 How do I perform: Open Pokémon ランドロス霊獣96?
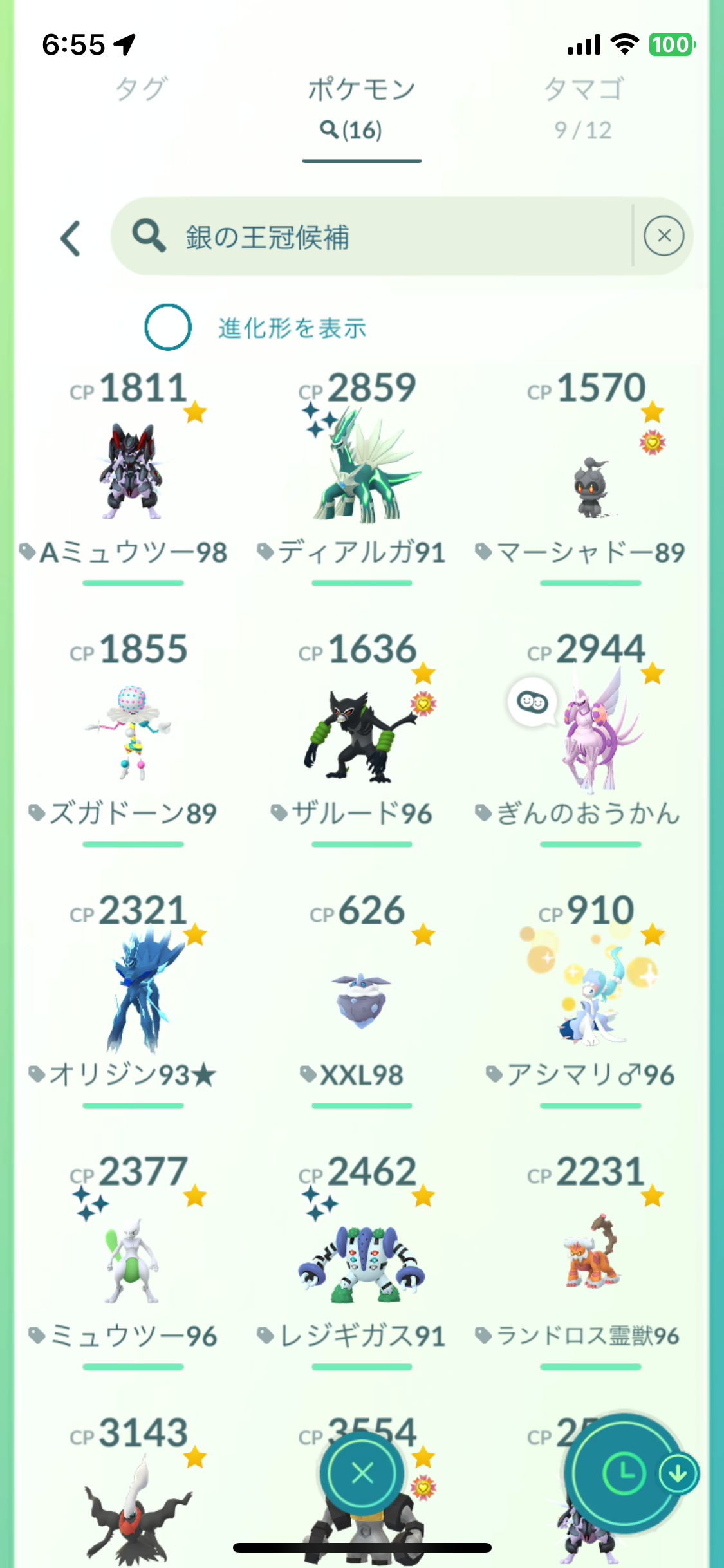click(x=590, y=1255)
